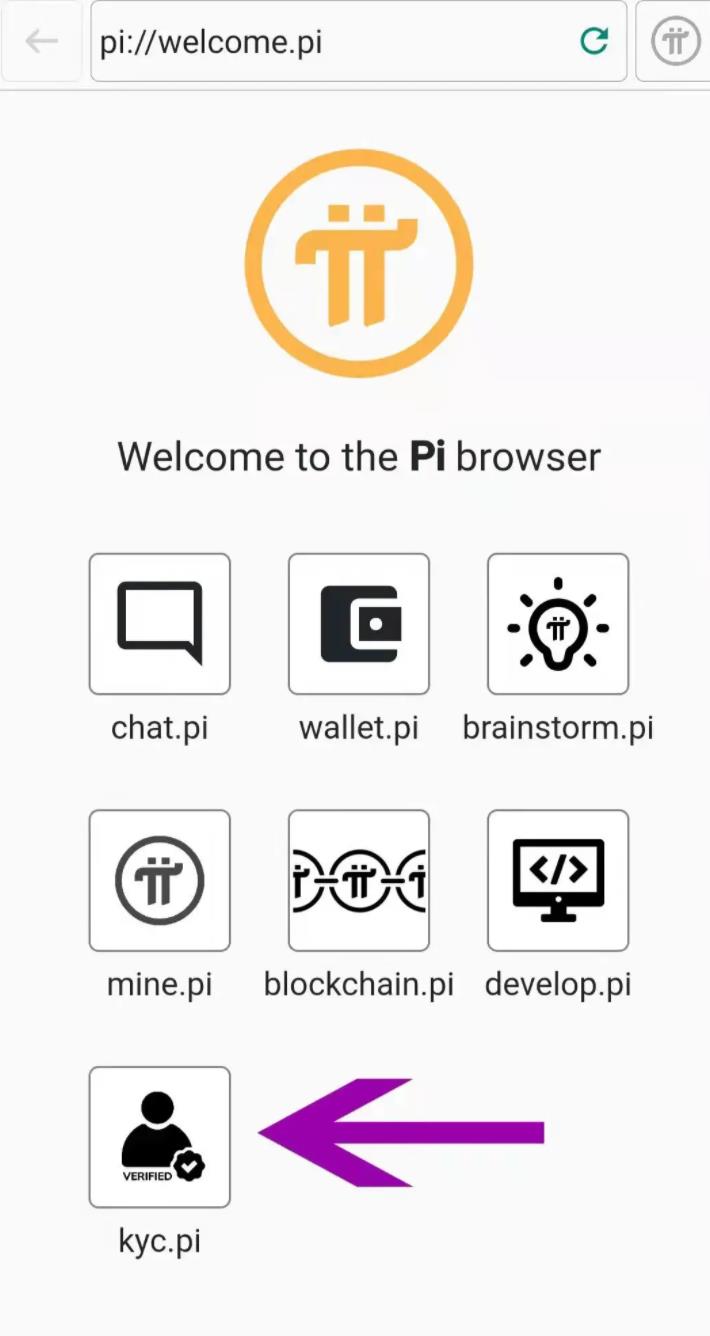Open the Pi logo button in toolbar

pyautogui.click(x=673, y=41)
